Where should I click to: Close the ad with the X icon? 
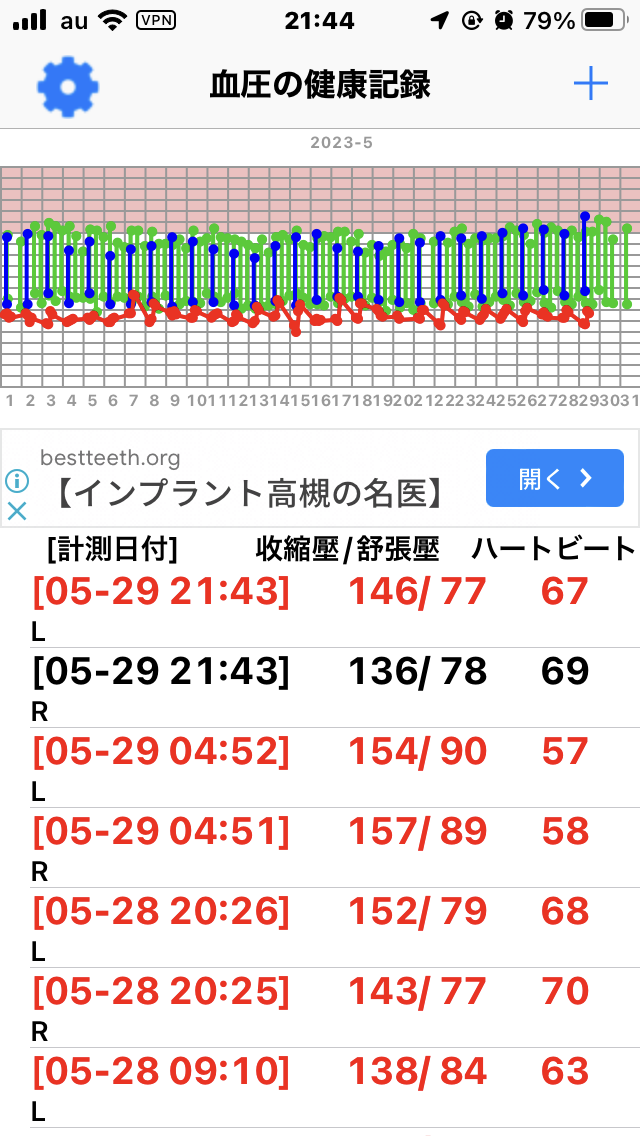click(17, 511)
